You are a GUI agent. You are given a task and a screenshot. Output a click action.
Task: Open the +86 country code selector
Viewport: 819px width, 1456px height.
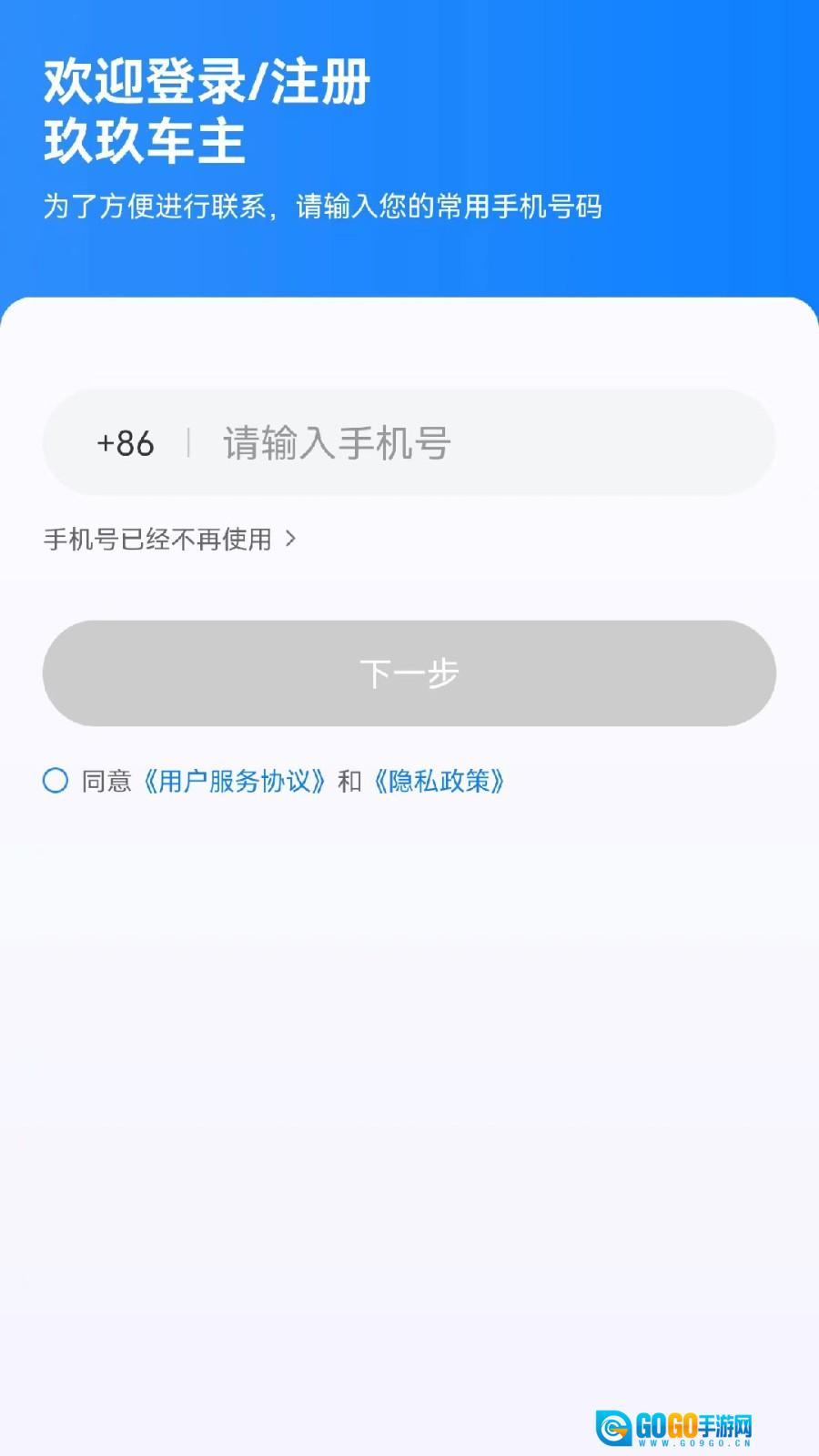tap(123, 442)
